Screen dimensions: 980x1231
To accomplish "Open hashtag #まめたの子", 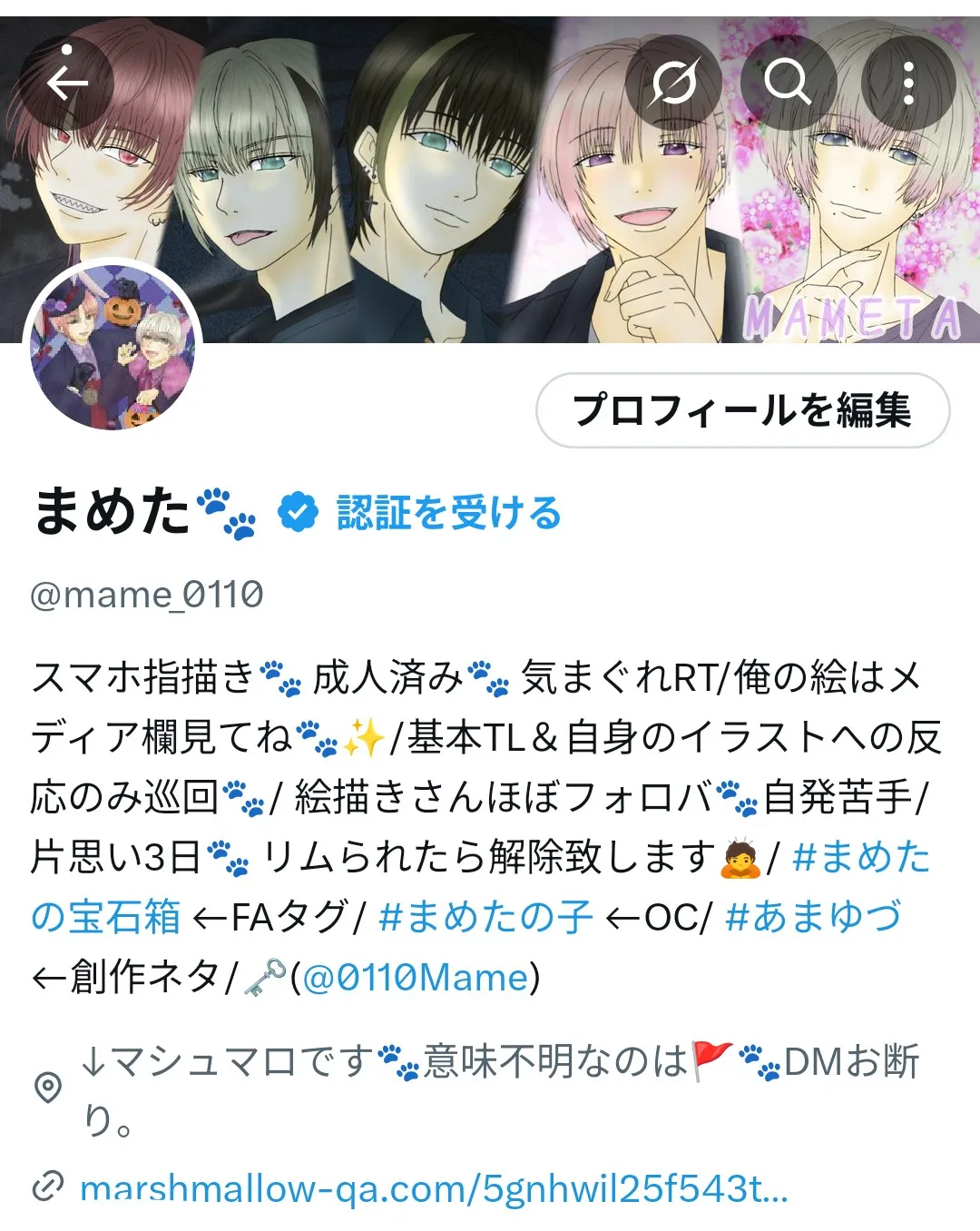I will click(485, 917).
